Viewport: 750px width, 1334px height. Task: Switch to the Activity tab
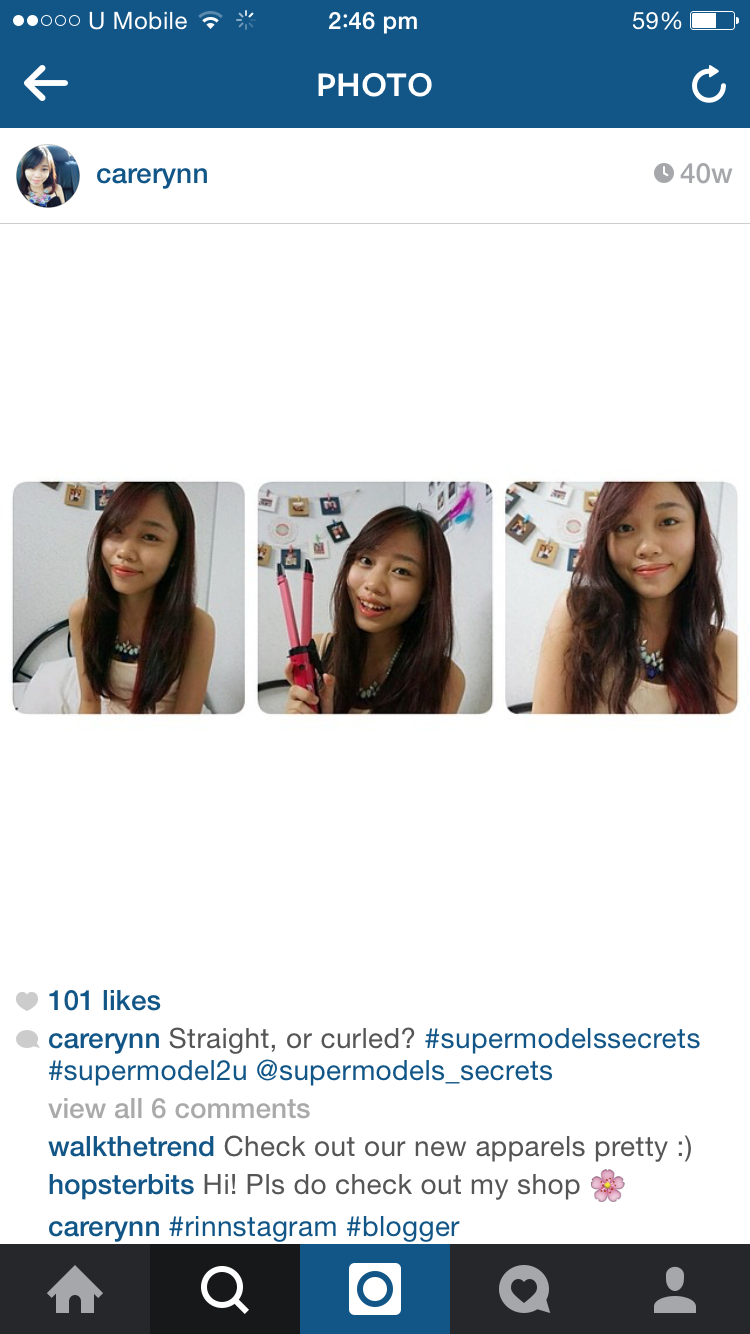[x=525, y=1290]
